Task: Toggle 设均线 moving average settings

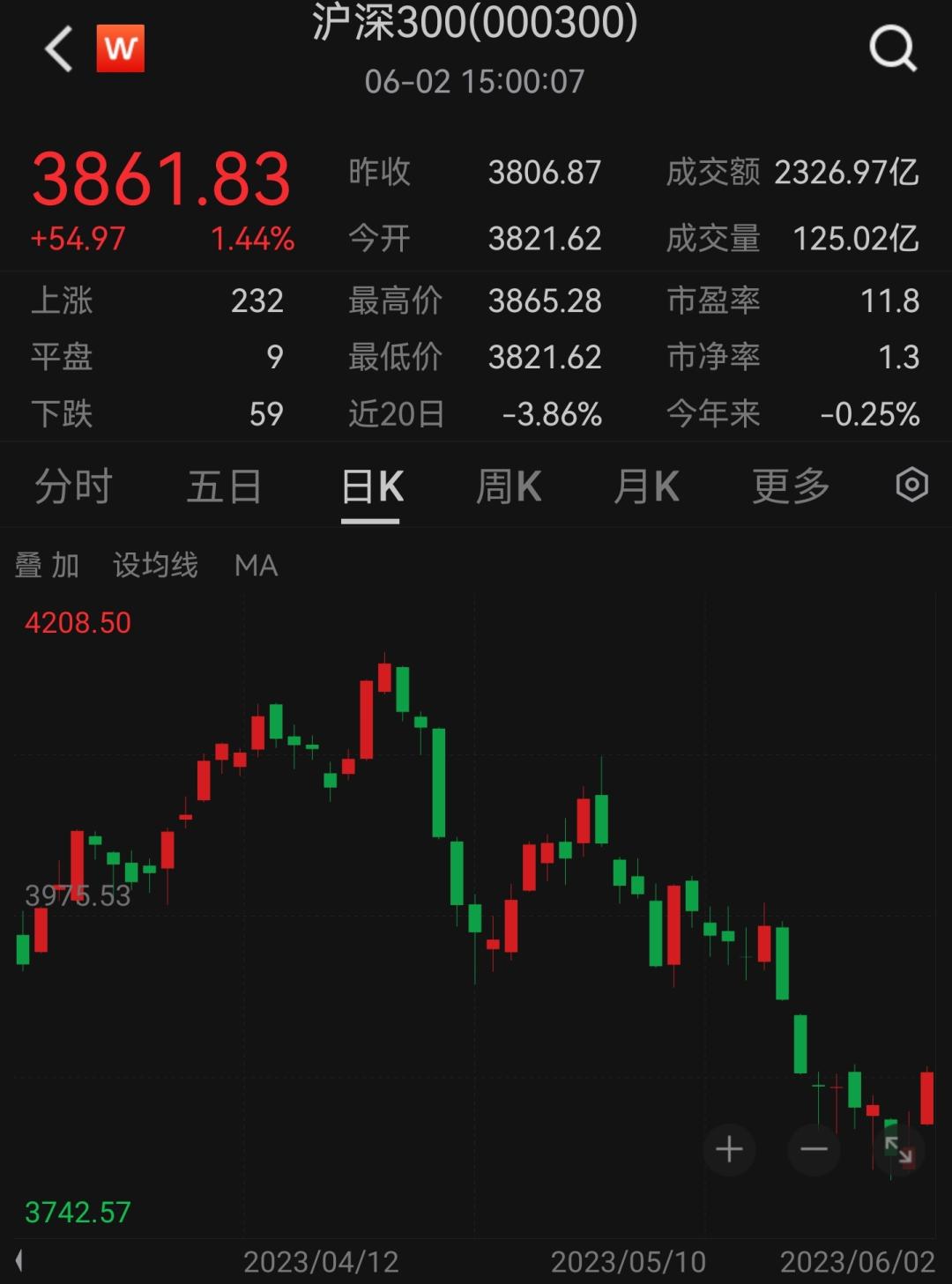Action: pos(155,566)
